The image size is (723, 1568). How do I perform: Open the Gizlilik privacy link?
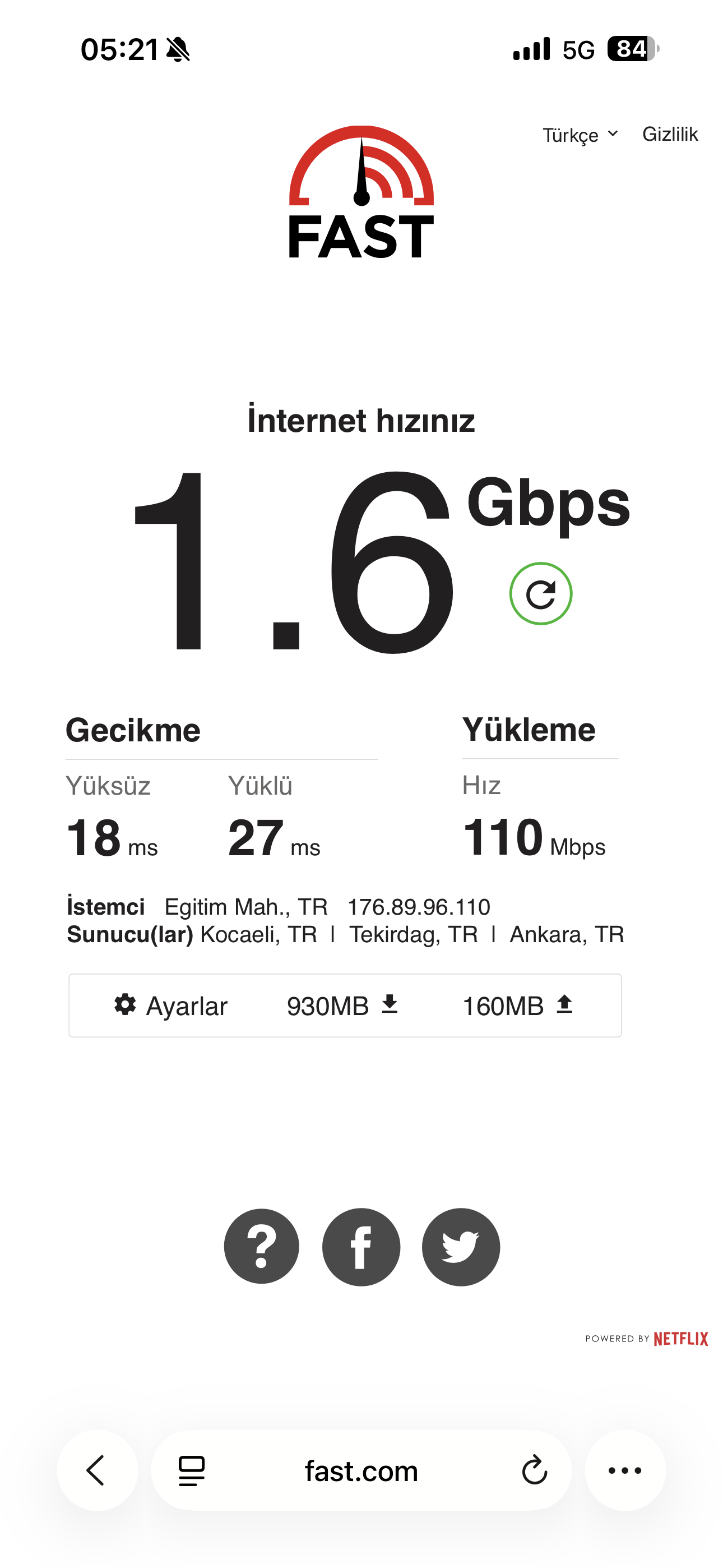(x=669, y=134)
